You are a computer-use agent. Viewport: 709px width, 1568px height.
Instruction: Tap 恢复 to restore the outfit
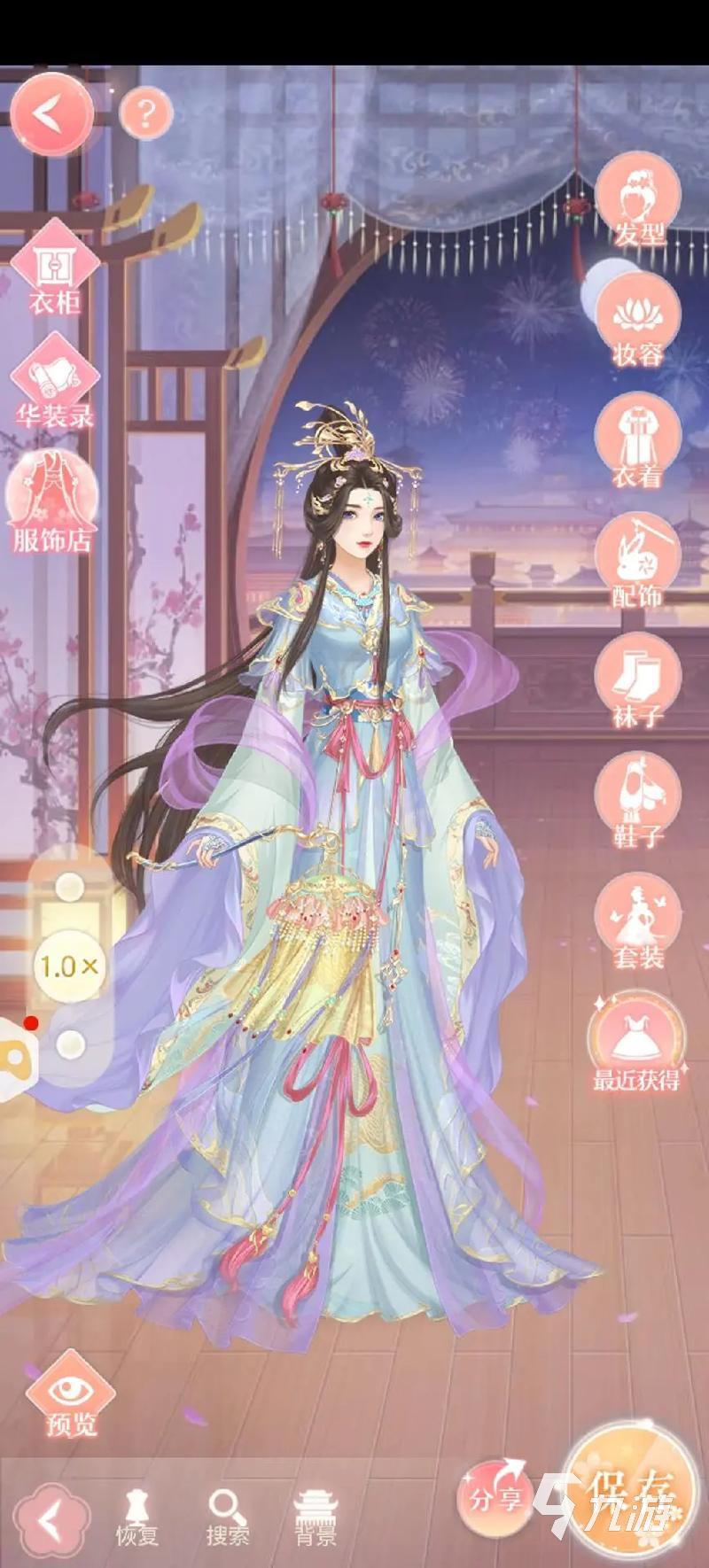[137, 1517]
